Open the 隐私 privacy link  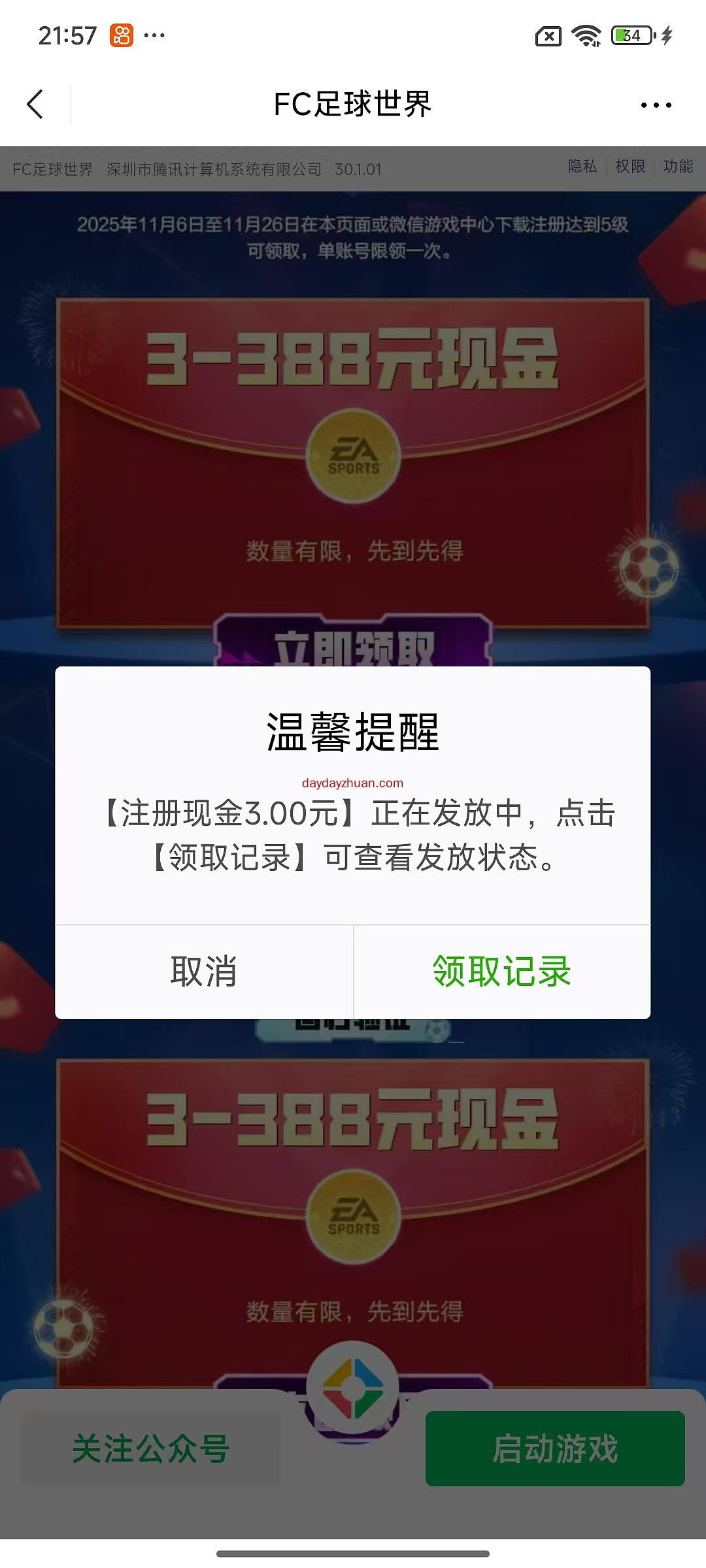point(582,167)
